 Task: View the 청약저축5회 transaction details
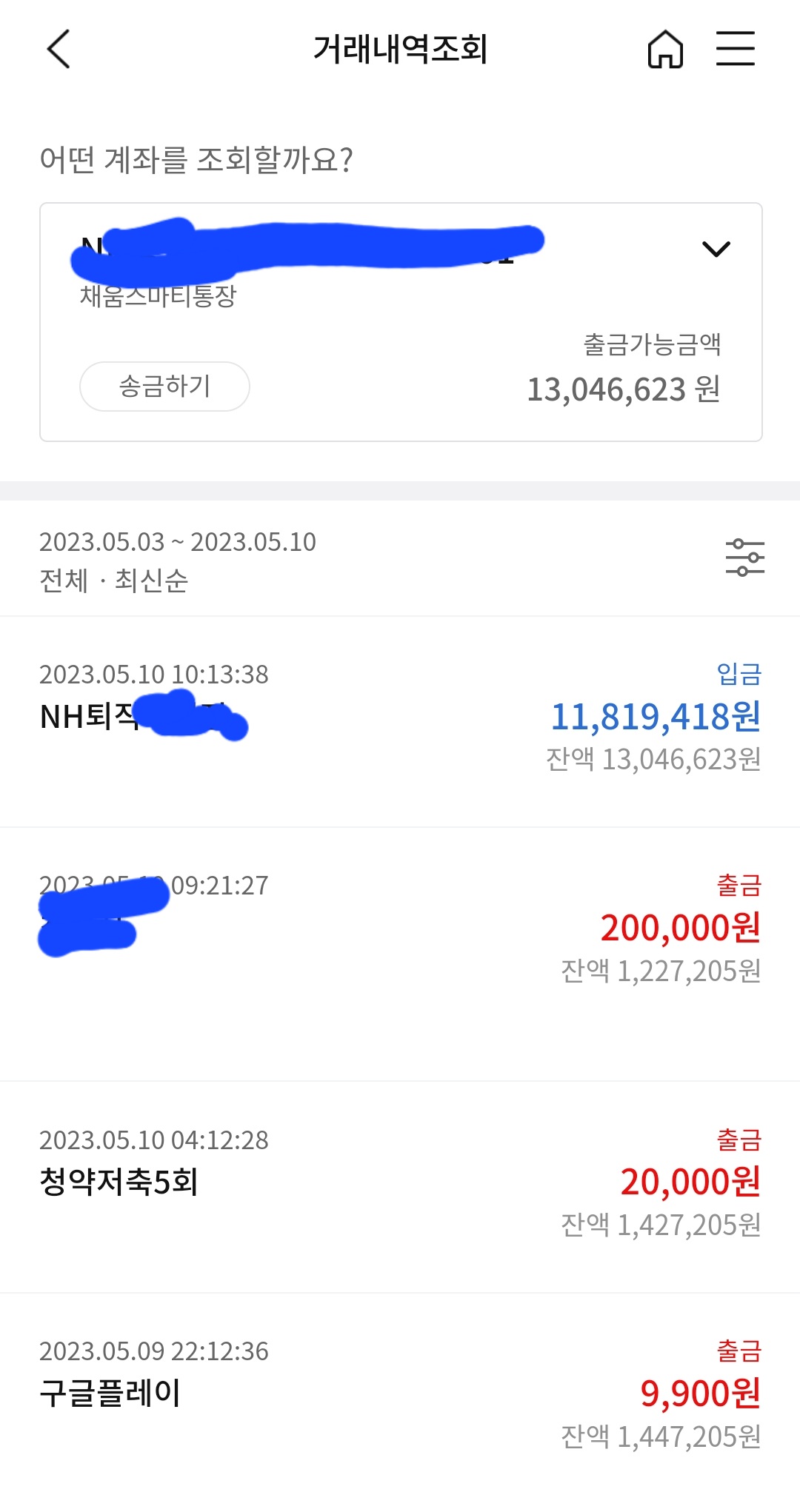[x=400, y=1182]
